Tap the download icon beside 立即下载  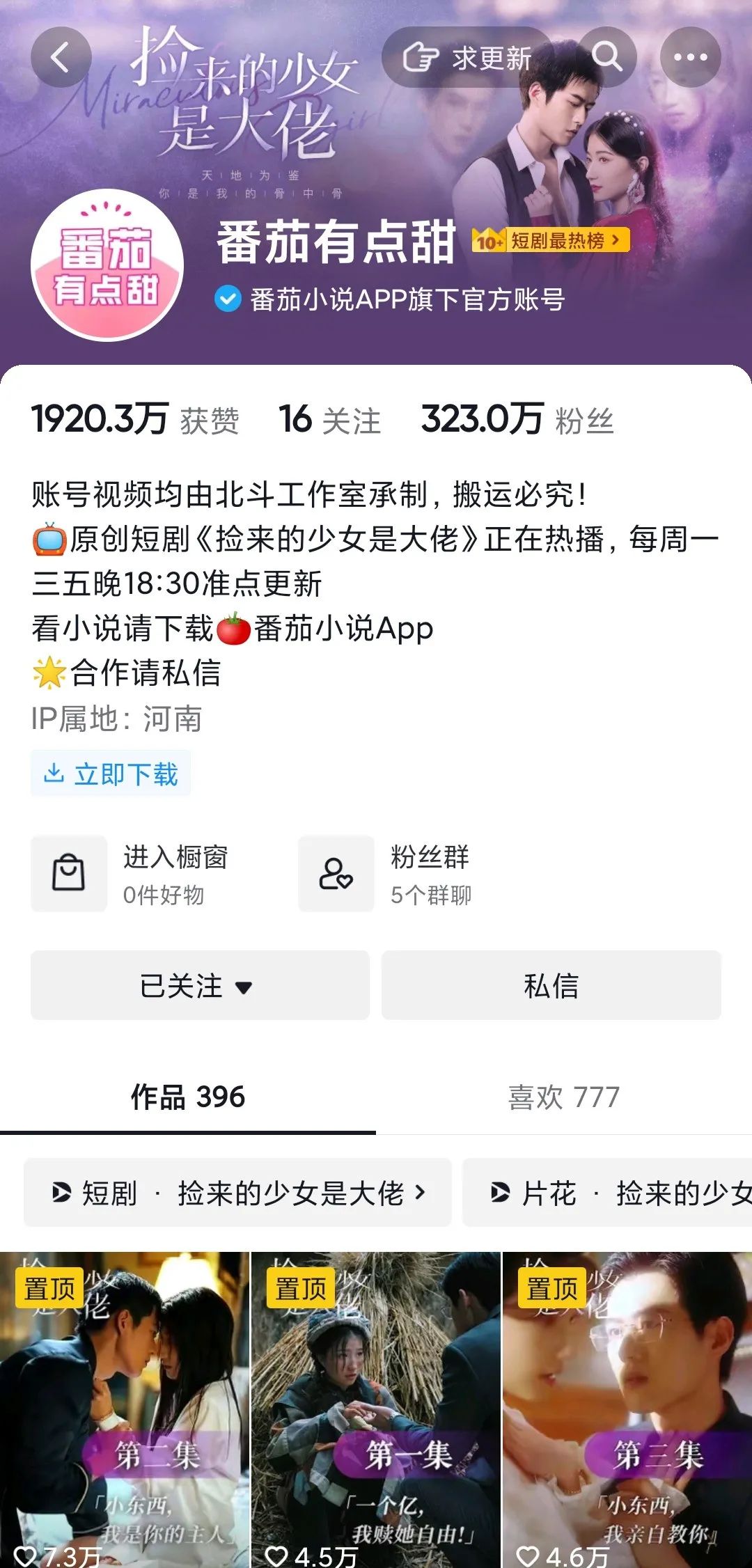click(54, 773)
